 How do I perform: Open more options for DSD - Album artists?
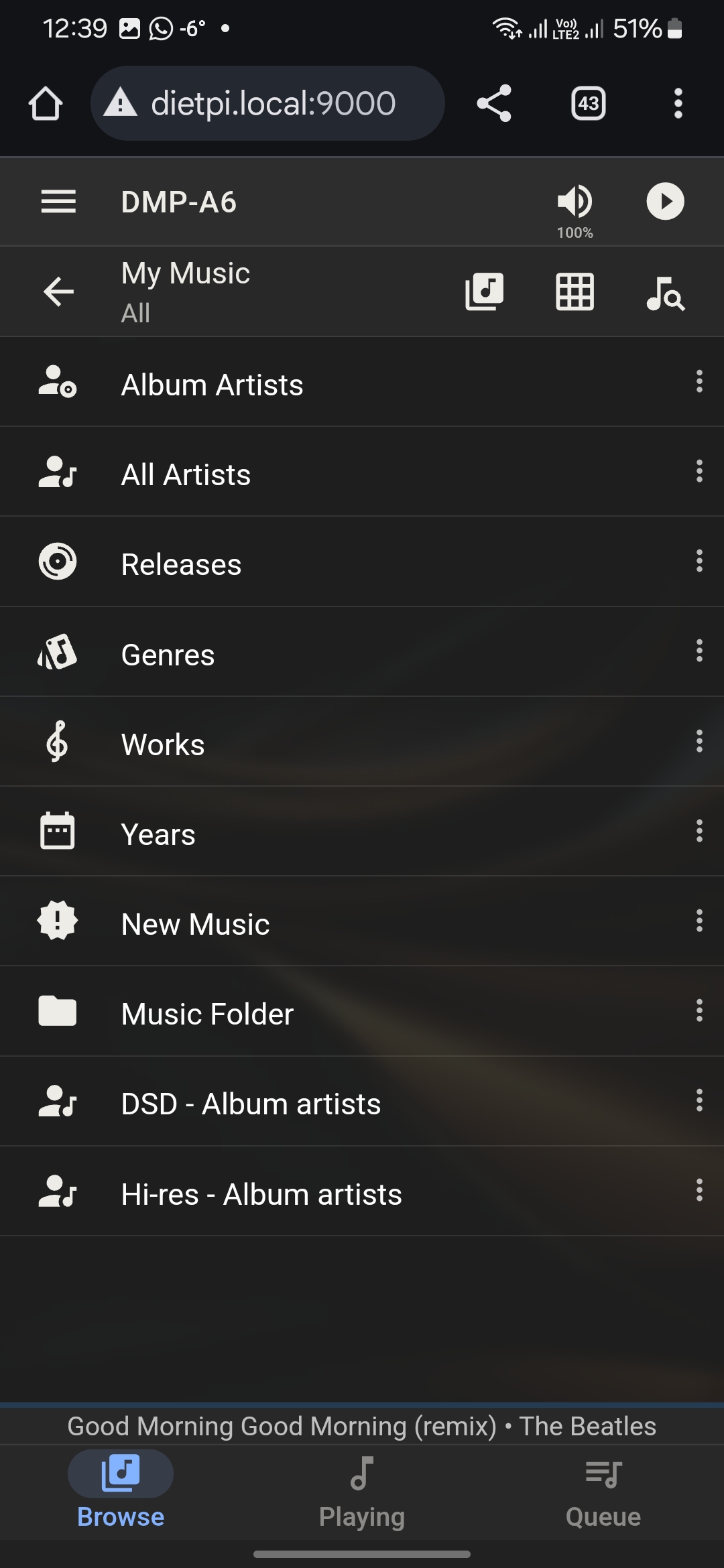coord(699,1100)
